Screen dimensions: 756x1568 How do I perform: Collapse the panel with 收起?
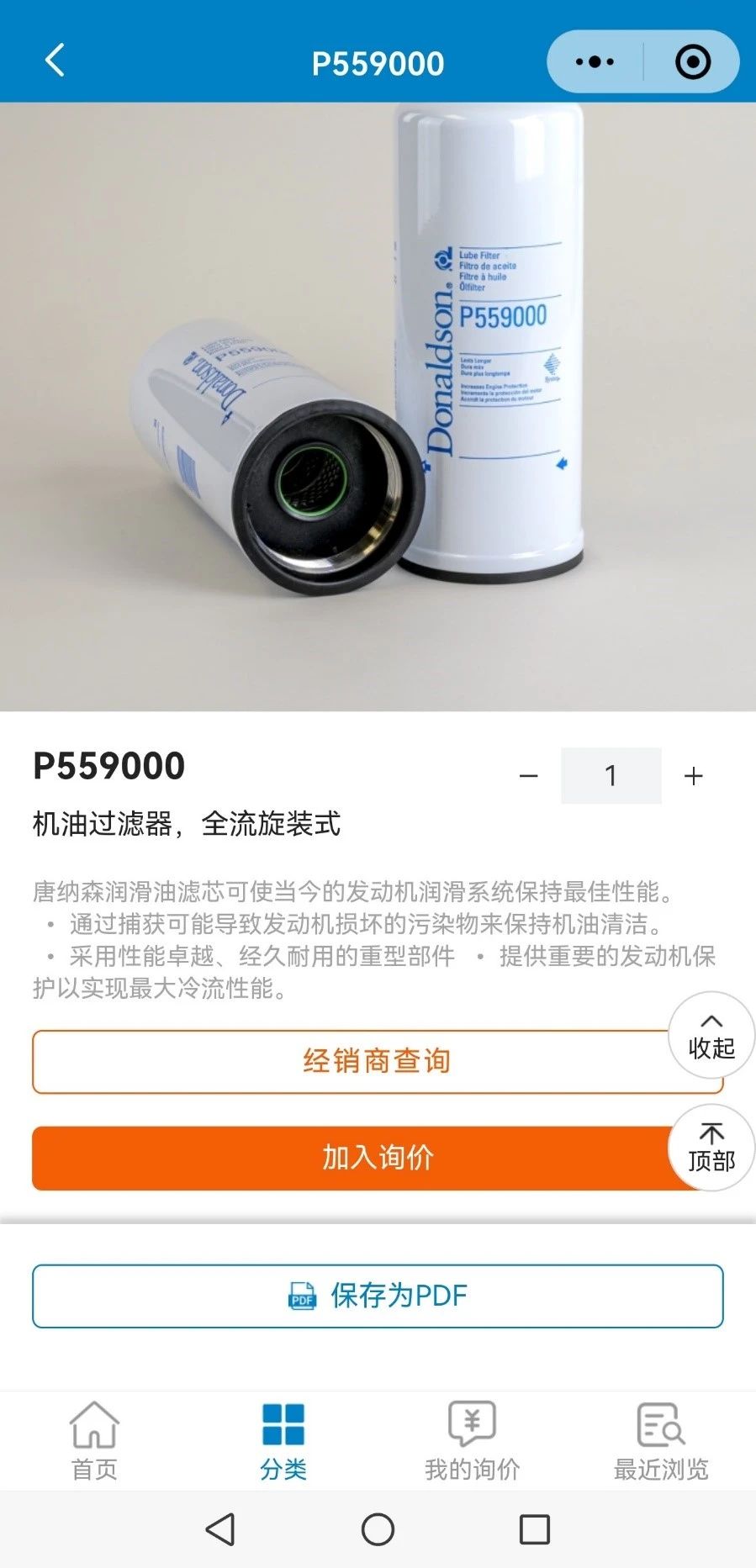click(711, 1037)
